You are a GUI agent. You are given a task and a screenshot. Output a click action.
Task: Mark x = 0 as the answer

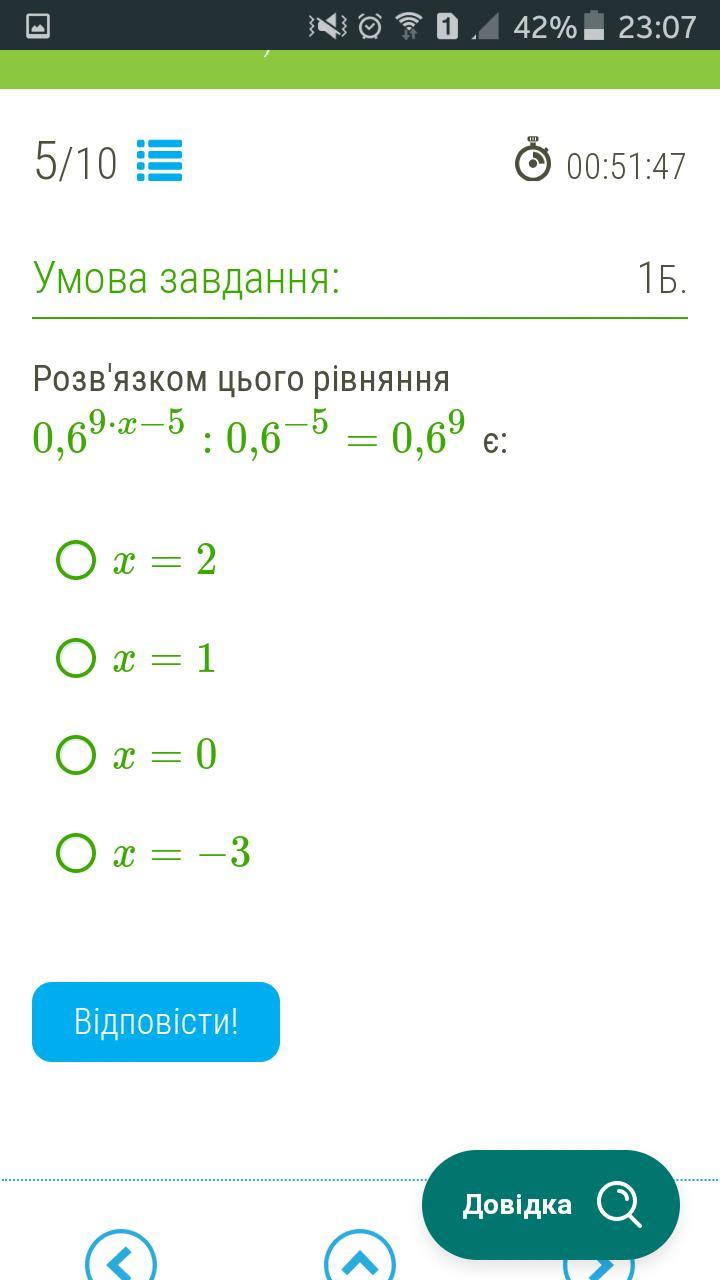[137, 755]
